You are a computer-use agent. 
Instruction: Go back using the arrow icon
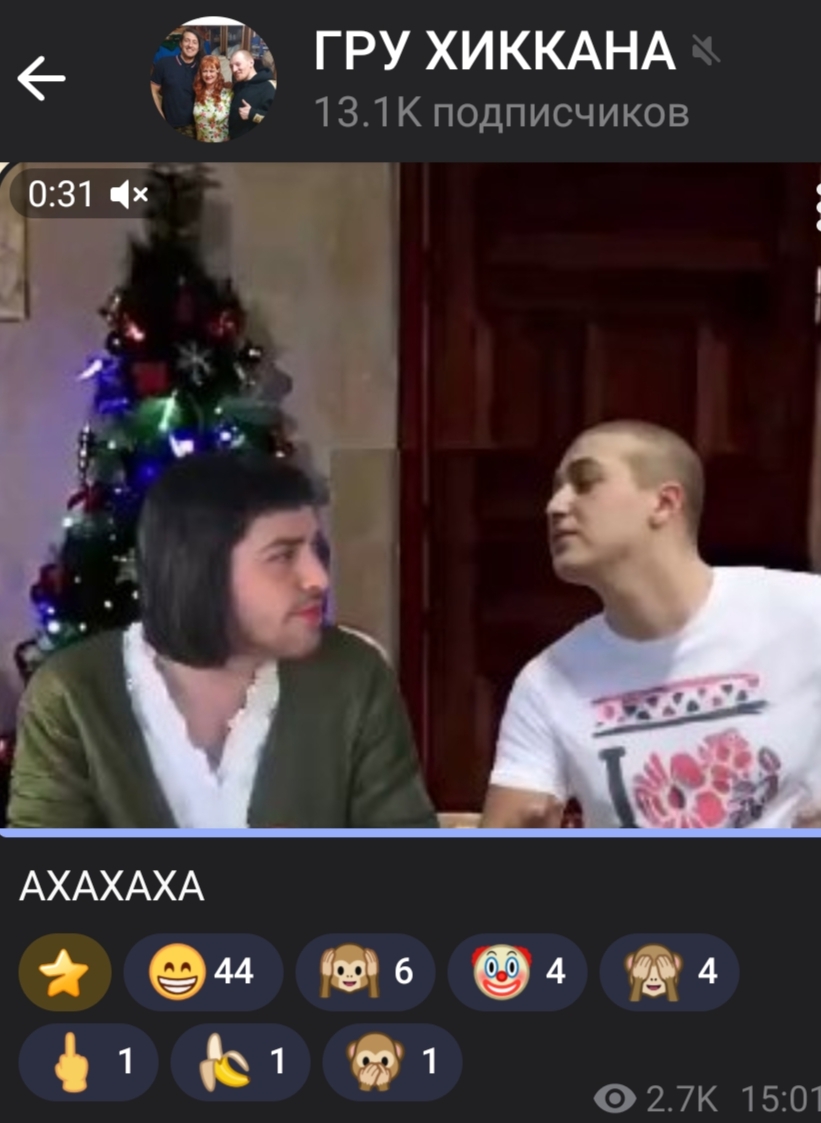coord(41,78)
